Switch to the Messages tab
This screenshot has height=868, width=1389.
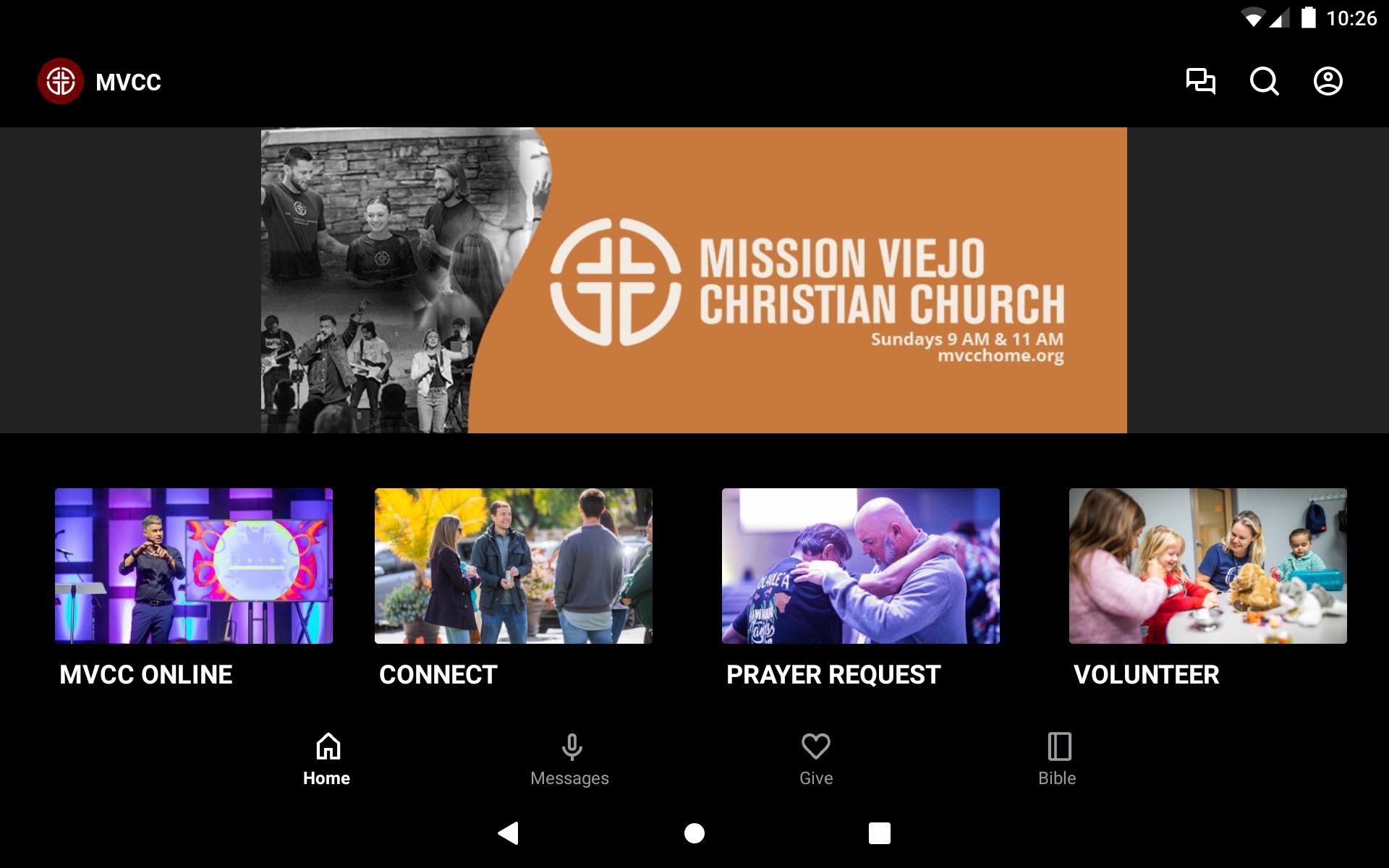[x=570, y=759]
